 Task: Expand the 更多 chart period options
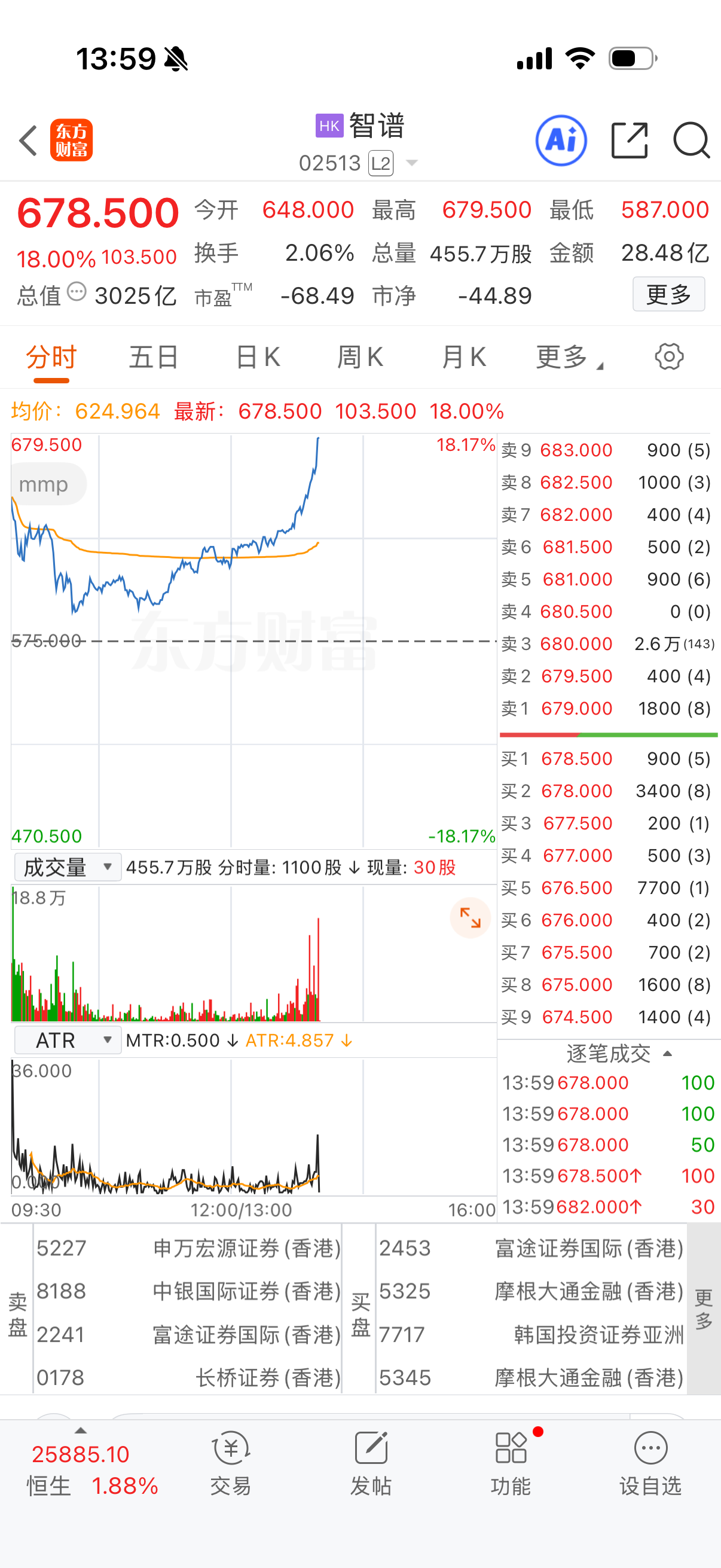click(x=569, y=357)
